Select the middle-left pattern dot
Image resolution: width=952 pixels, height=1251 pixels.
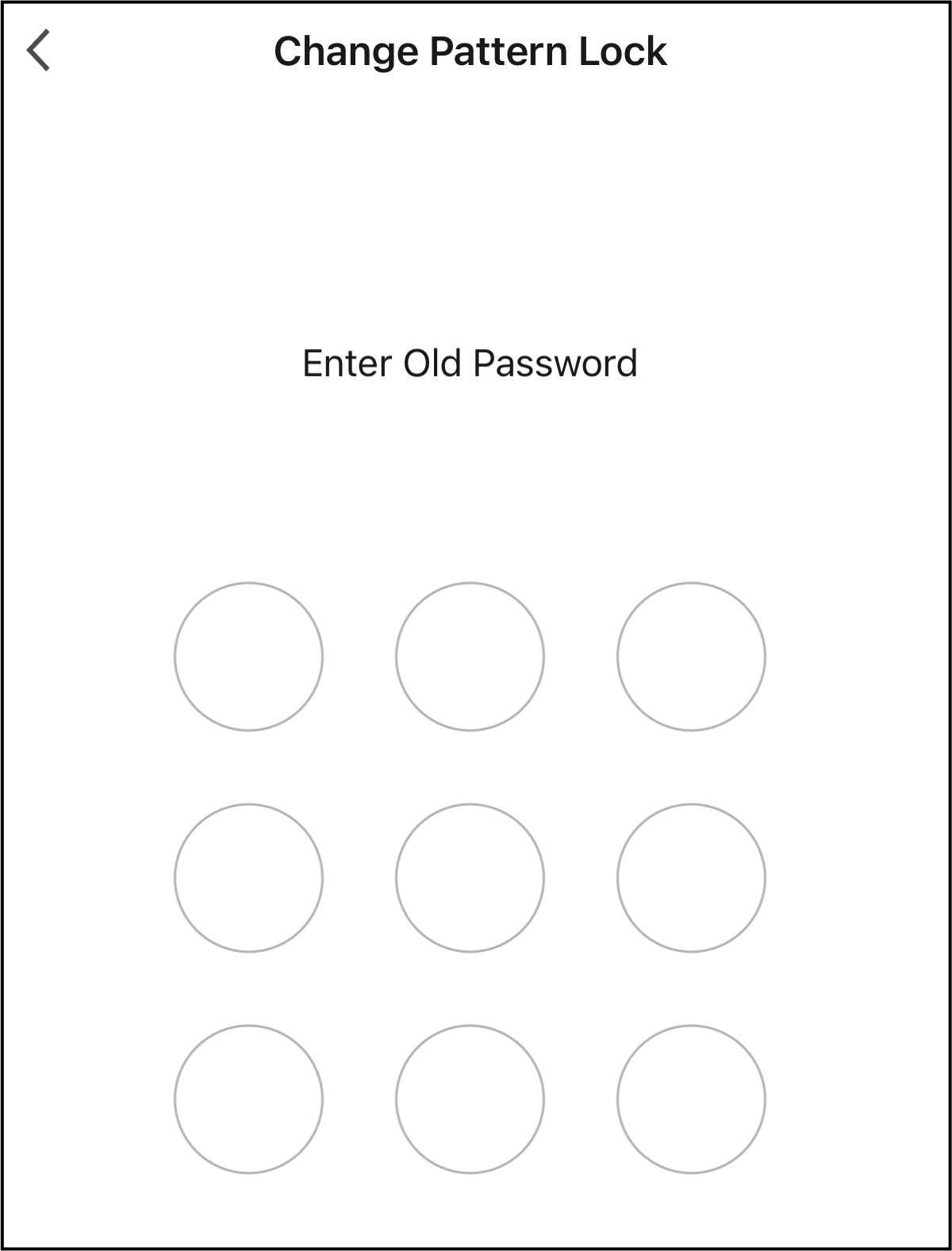click(248, 878)
